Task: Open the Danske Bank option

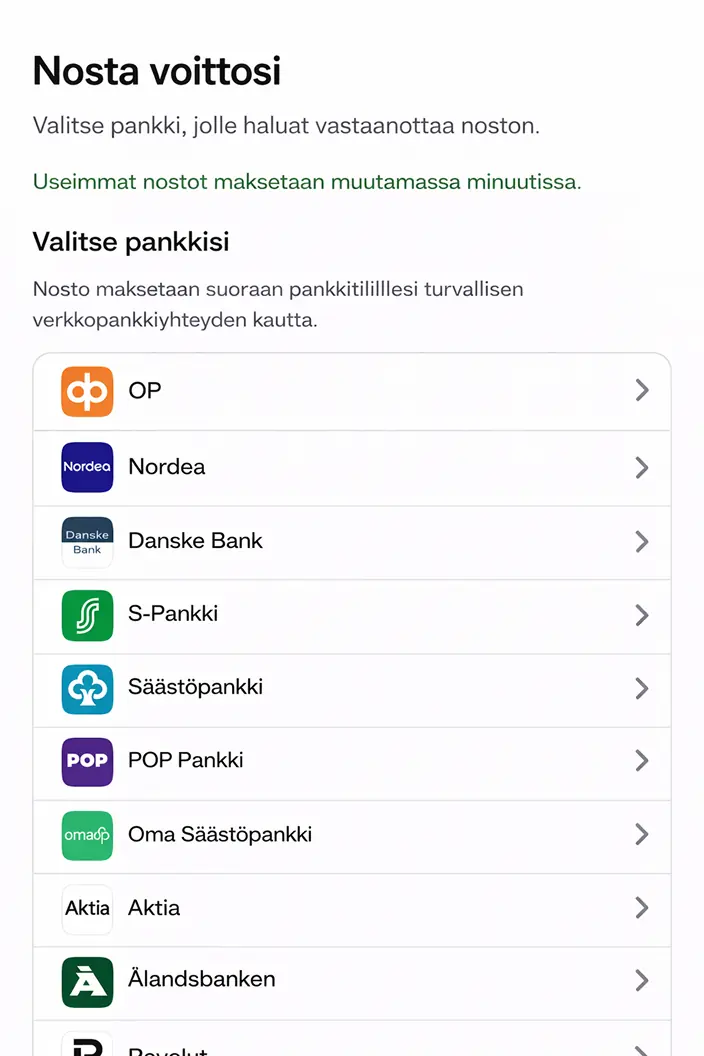Action: click(351, 541)
